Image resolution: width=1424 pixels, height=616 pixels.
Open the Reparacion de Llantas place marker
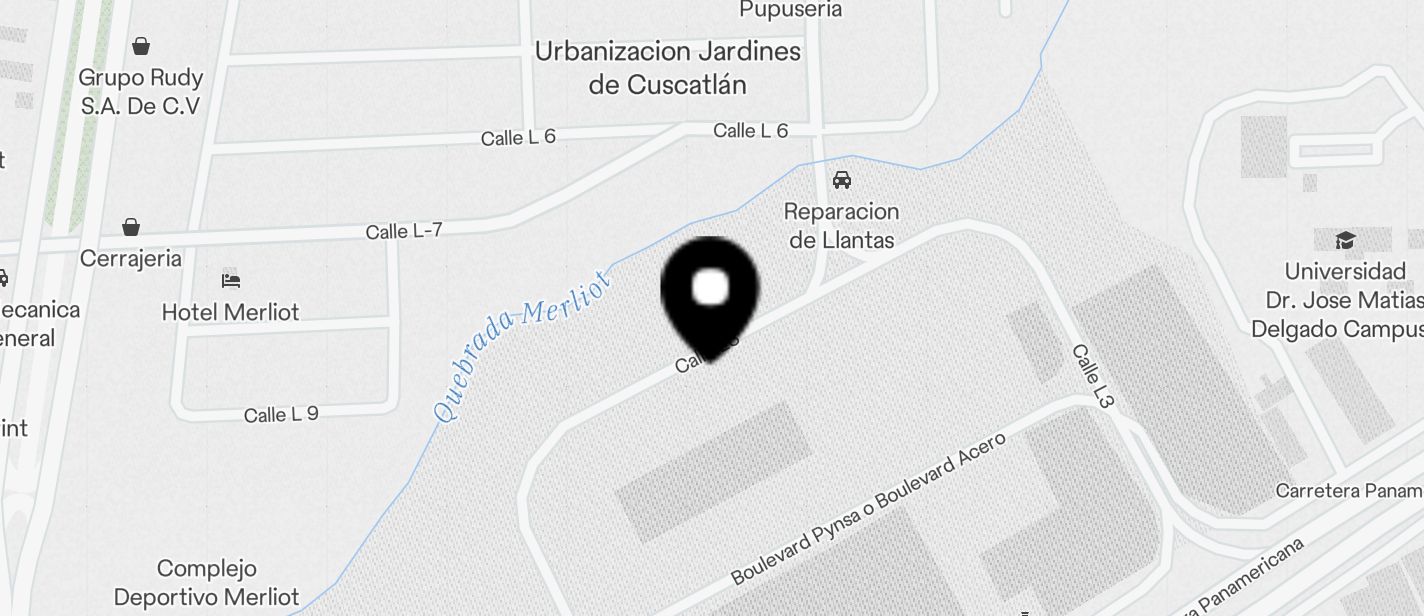tap(842, 181)
